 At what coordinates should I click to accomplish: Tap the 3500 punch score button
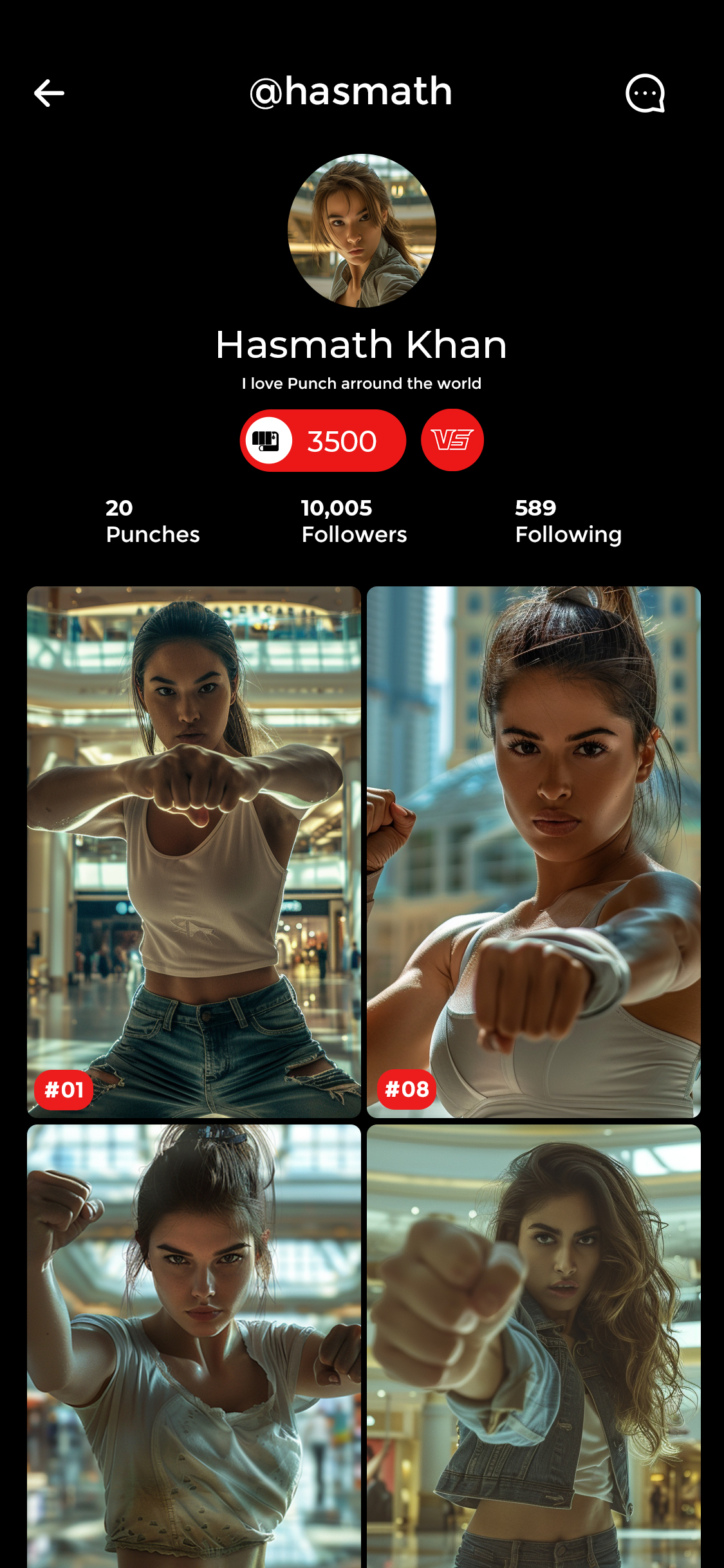click(x=323, y=441)
